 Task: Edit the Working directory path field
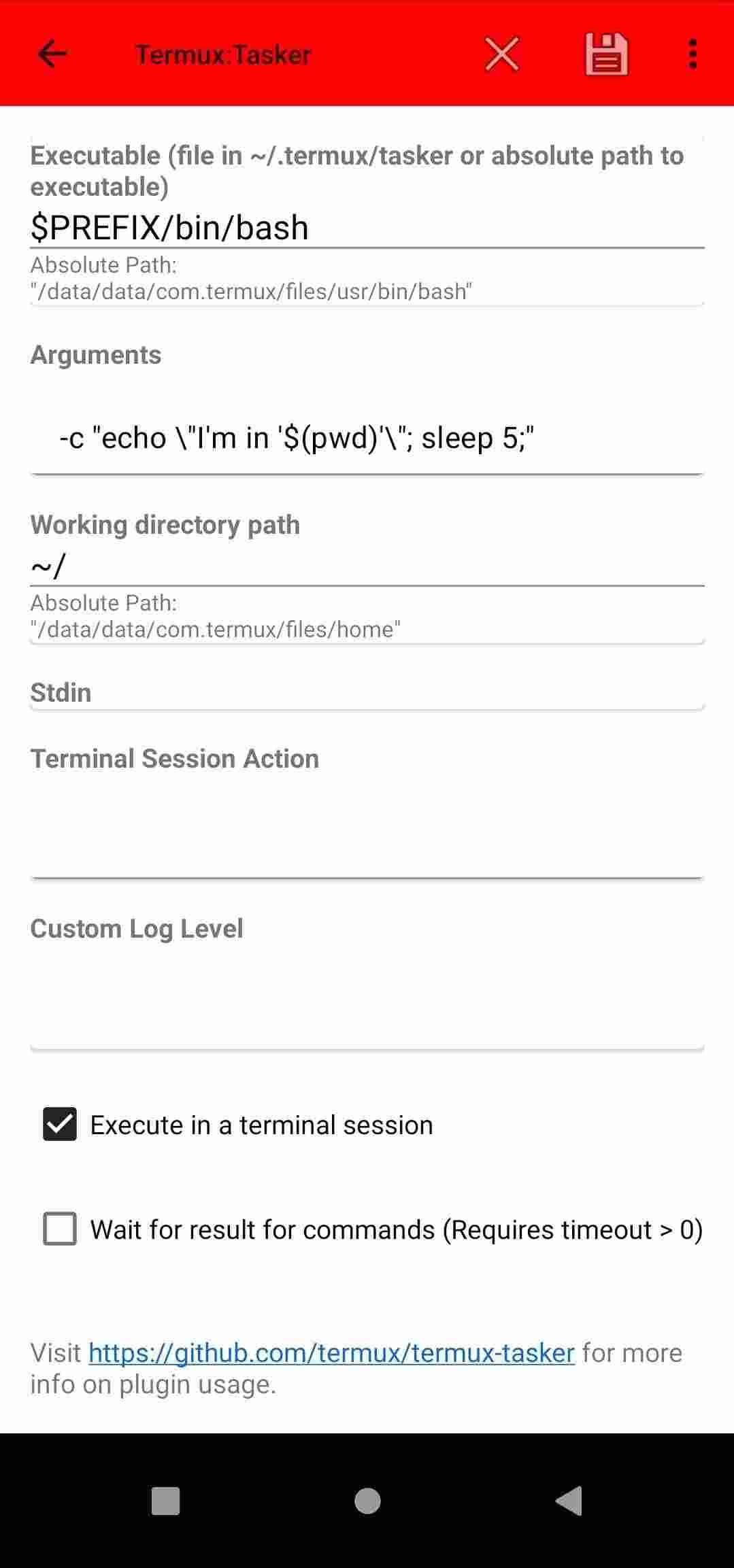(x=366, y=566)
